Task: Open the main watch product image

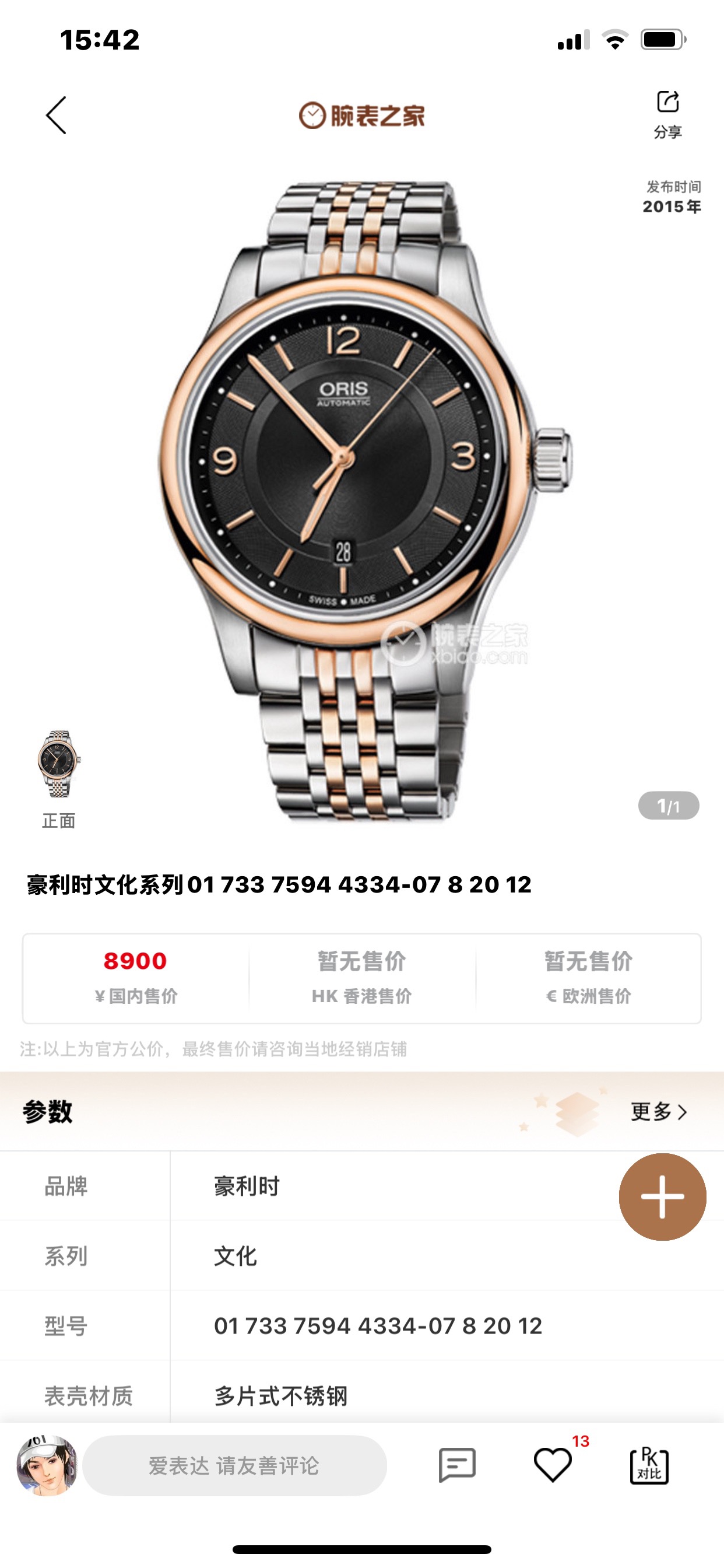Action: (363, 501)
